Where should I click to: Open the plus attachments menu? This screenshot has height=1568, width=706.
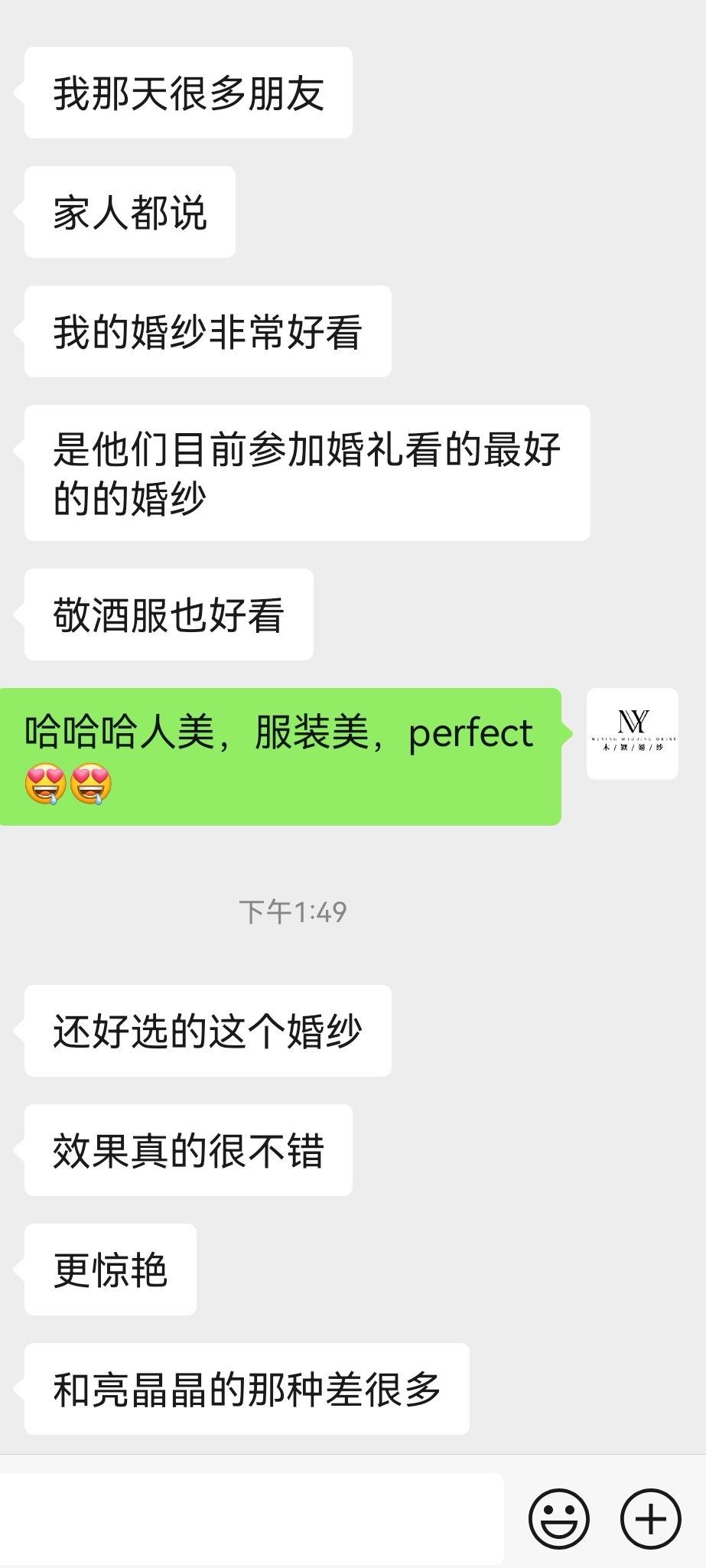point(651,1519)
